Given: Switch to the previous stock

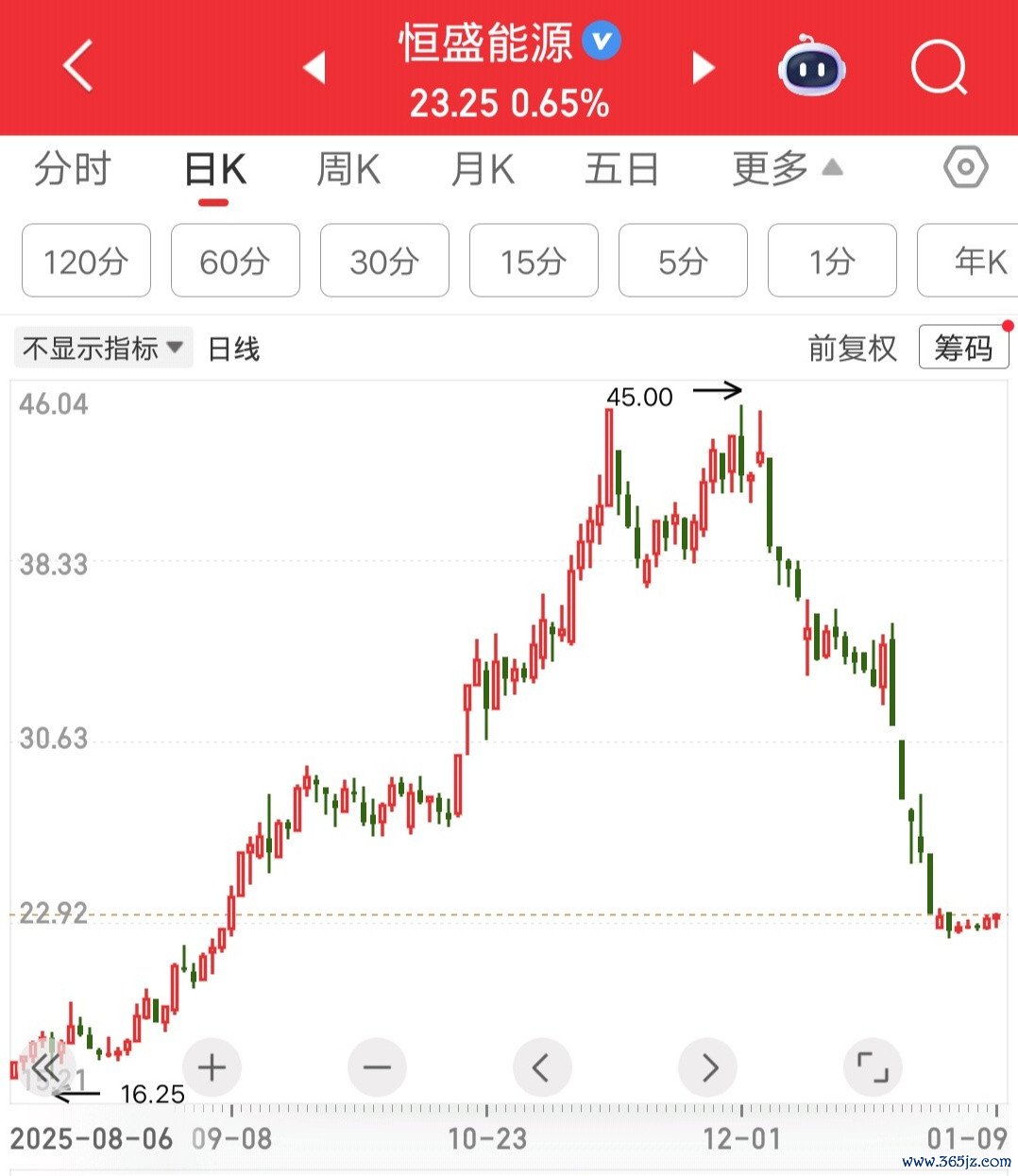Looking at the screenshot, I should [x=314, y=68].
